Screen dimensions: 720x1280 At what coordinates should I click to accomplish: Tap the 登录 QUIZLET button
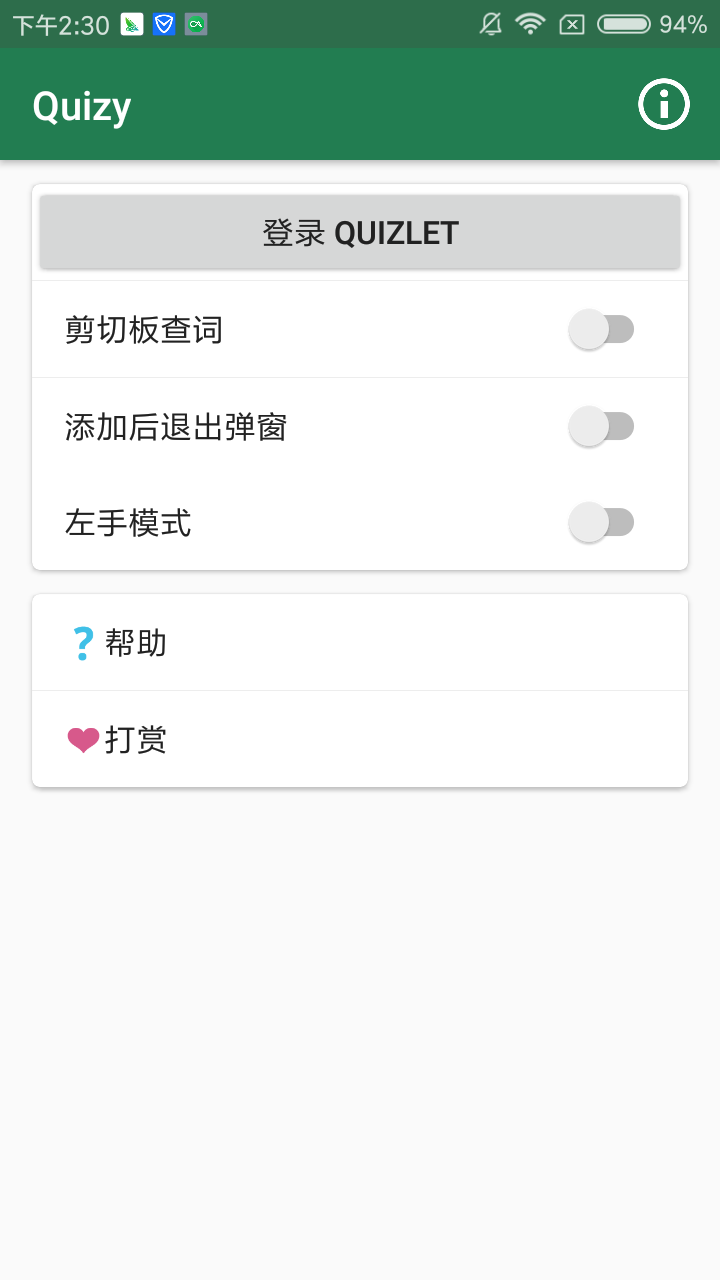point(360,232)
